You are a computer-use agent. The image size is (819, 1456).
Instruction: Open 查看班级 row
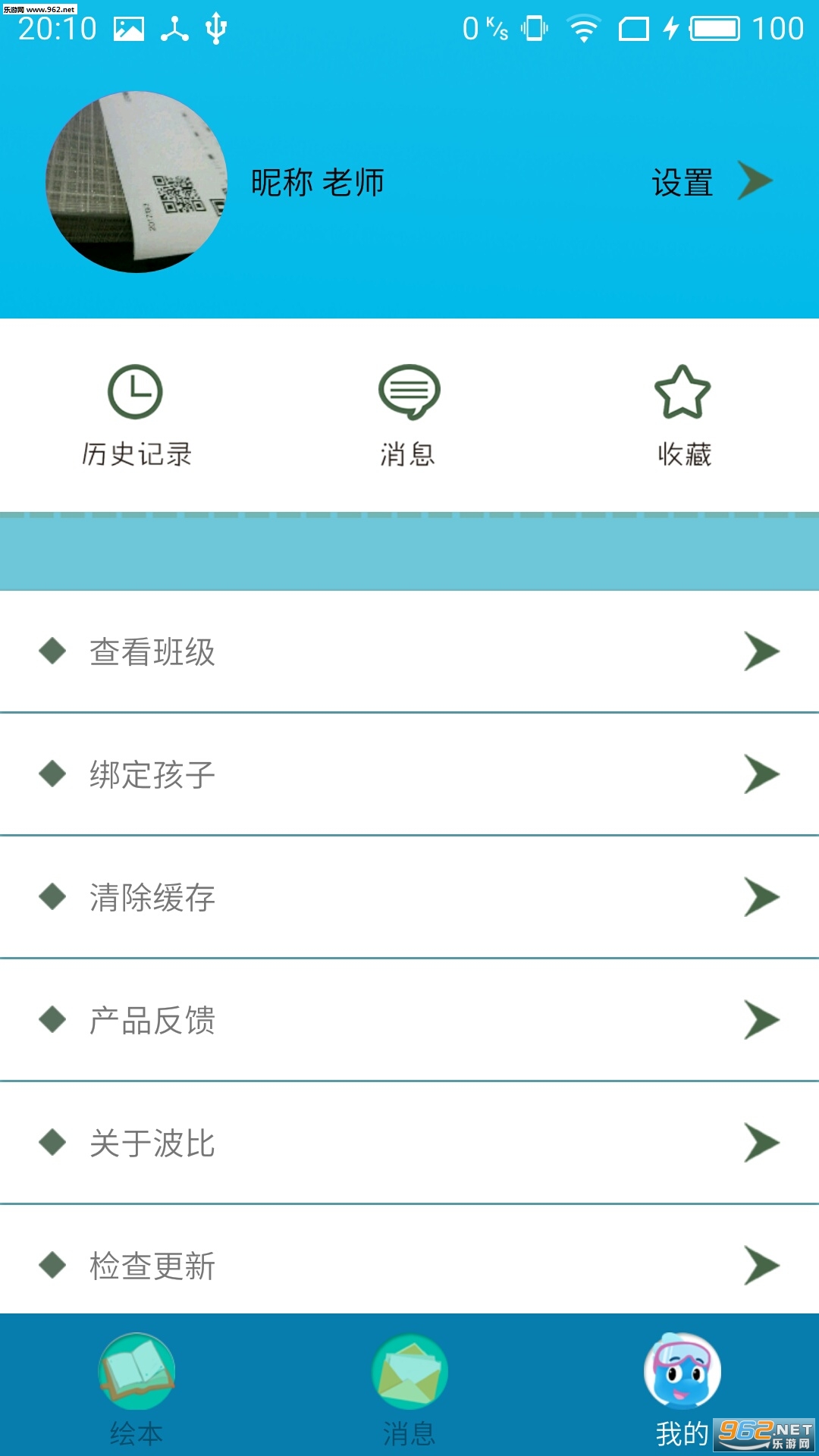pyautogui.click(x=409, y=651)
